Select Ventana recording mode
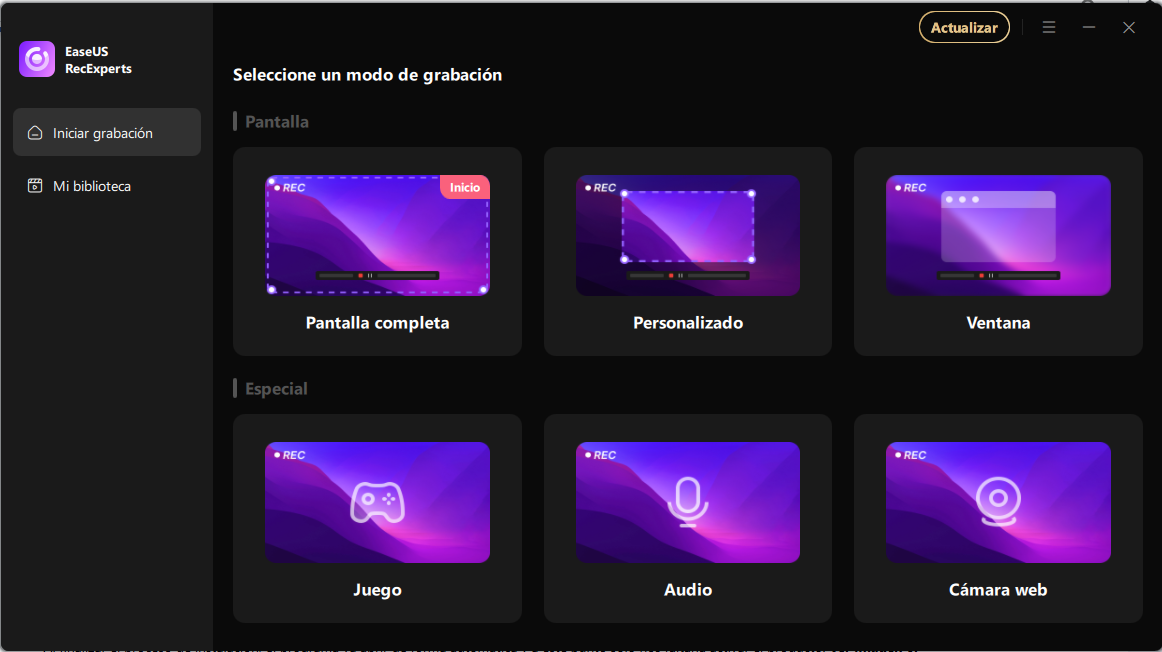The height and width of the screenshot is (652, 1162). pyautogui.click(x=998, y=252)
